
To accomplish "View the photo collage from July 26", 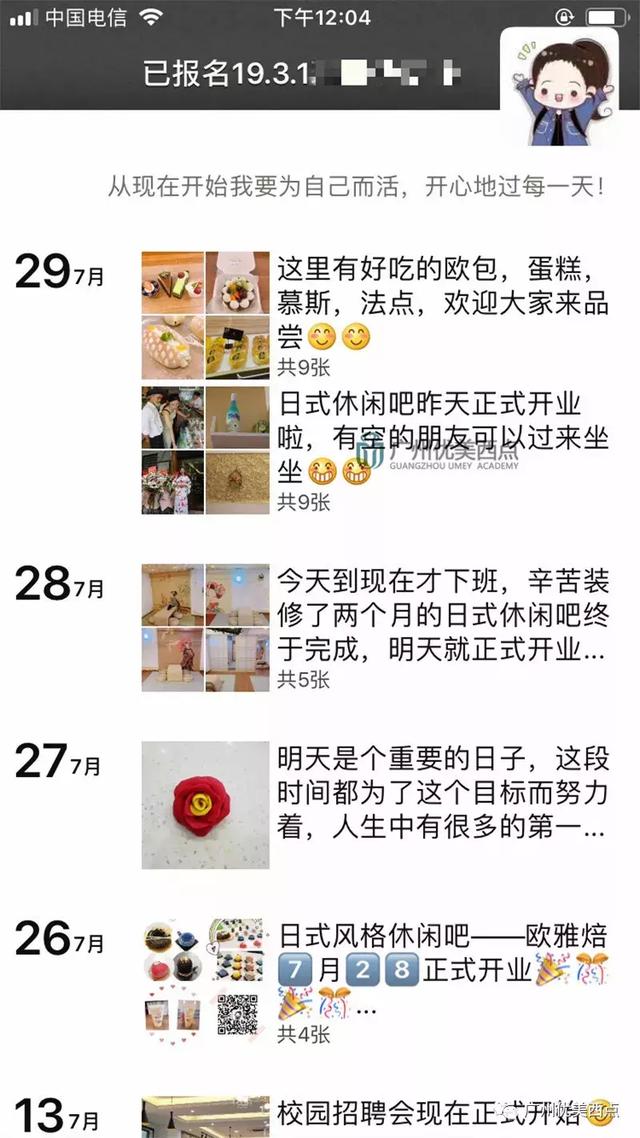I will pos(205,983).
